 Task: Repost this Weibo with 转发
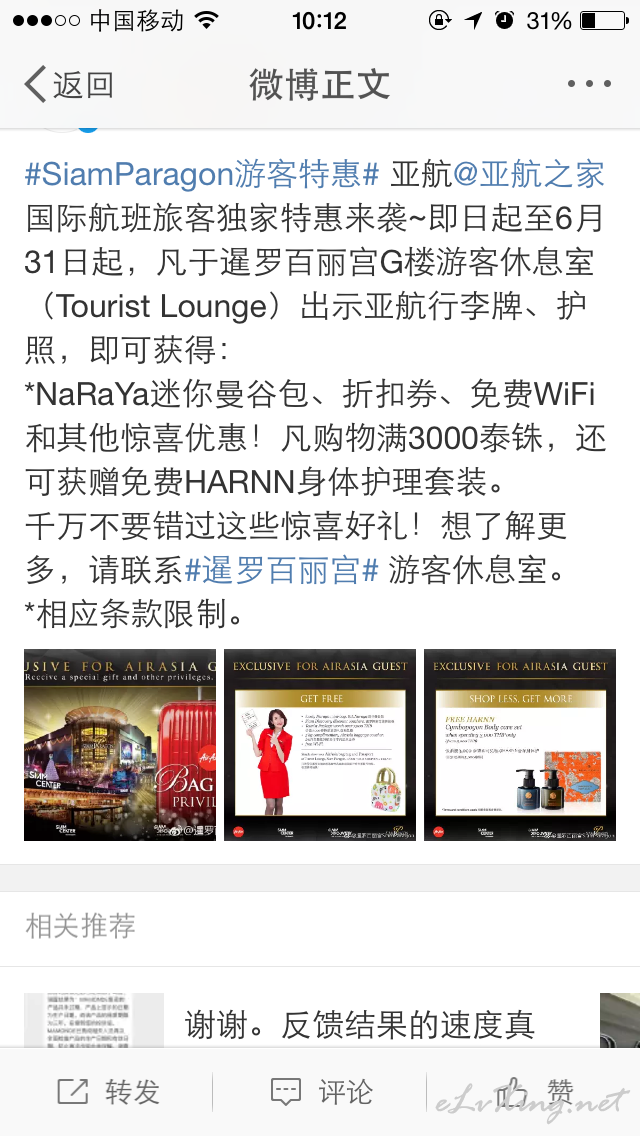tap(108, 1092)
